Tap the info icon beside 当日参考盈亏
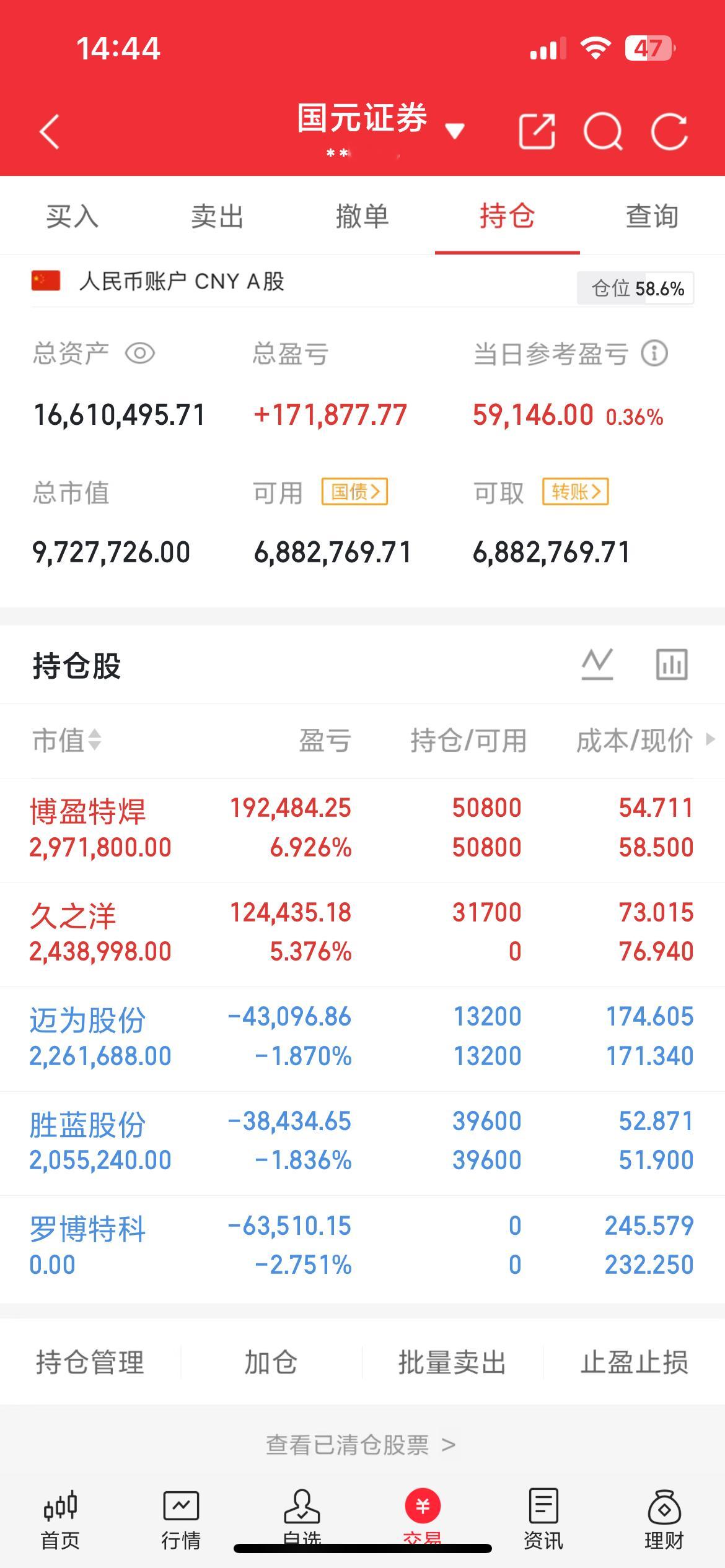Screen dimensions: 725x1568 coord(655,354)
